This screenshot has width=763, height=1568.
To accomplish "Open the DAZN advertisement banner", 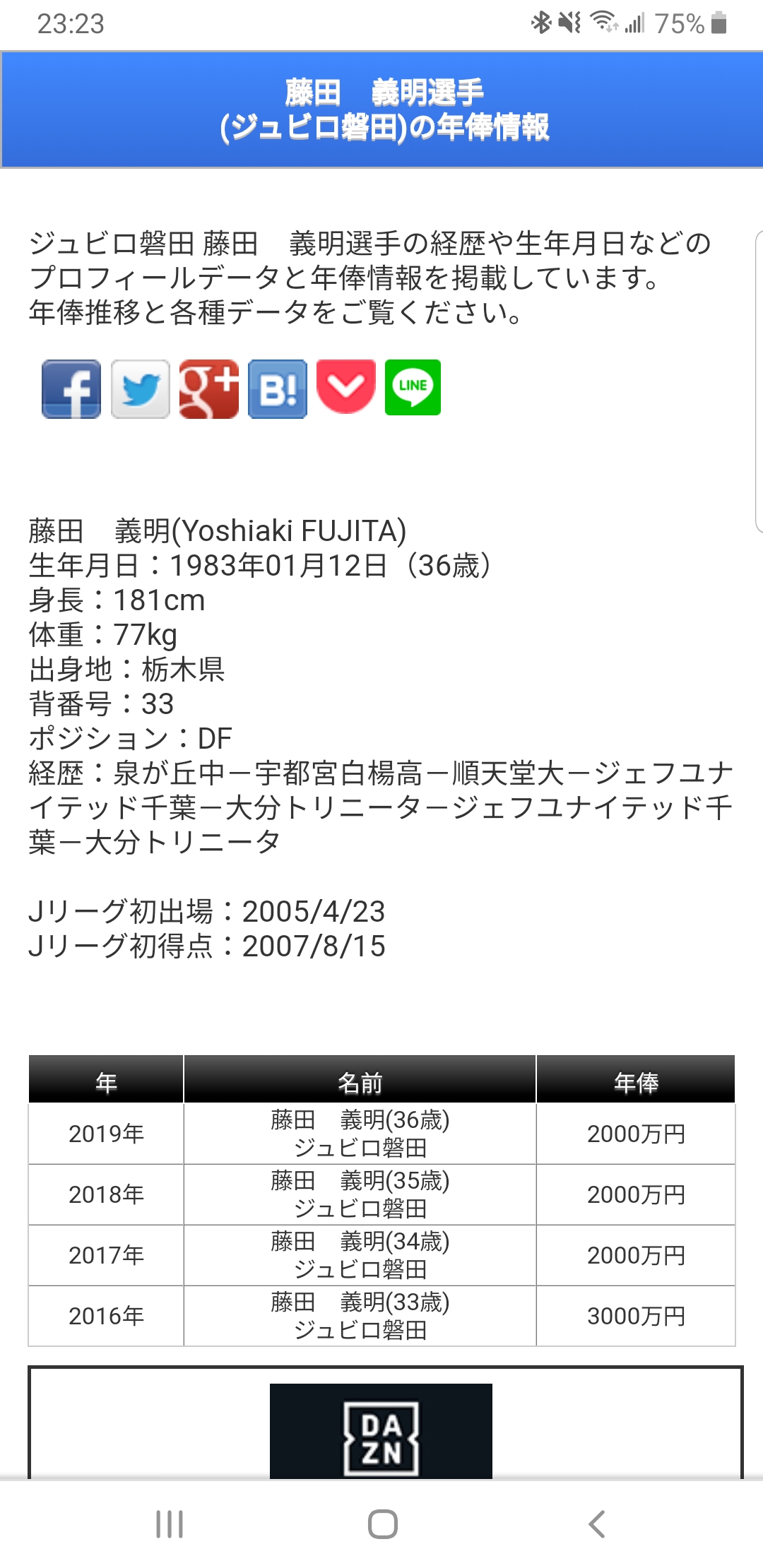I will click(381, 1430).
